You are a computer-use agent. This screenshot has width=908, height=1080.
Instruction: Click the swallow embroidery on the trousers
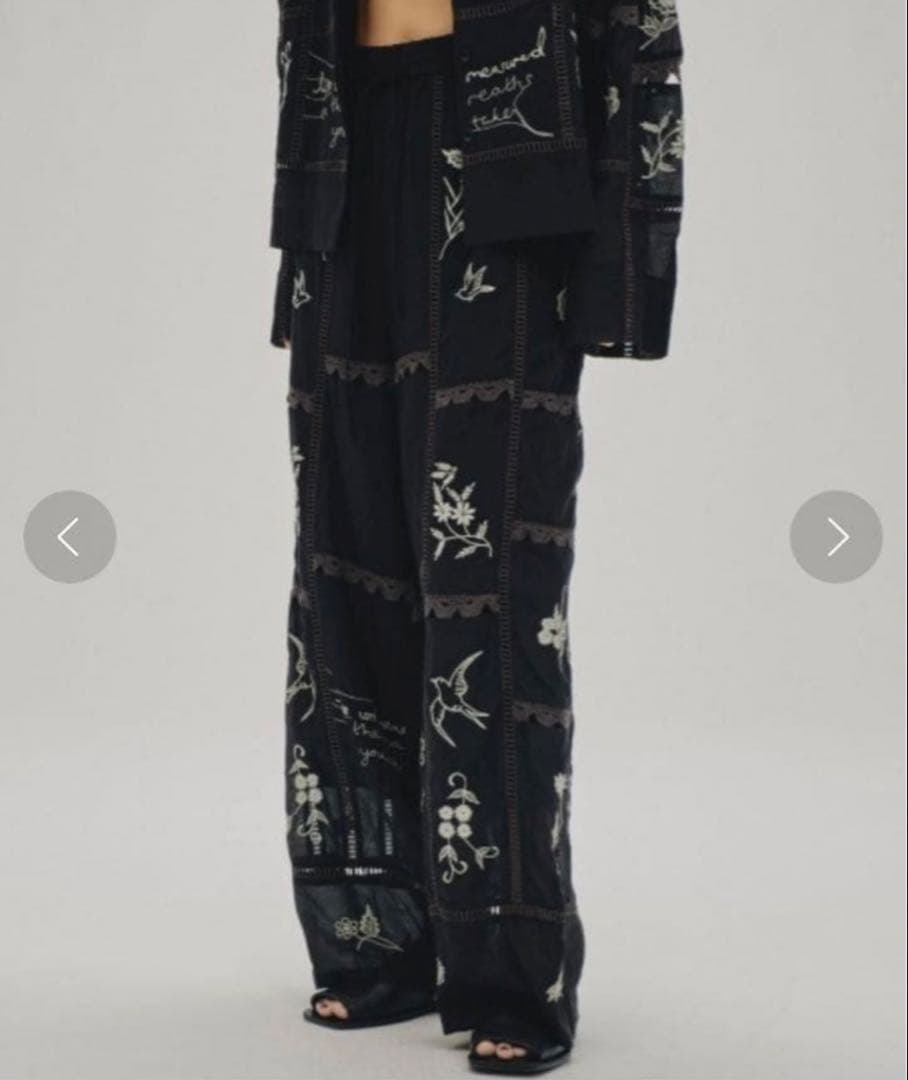click(449, 697)
